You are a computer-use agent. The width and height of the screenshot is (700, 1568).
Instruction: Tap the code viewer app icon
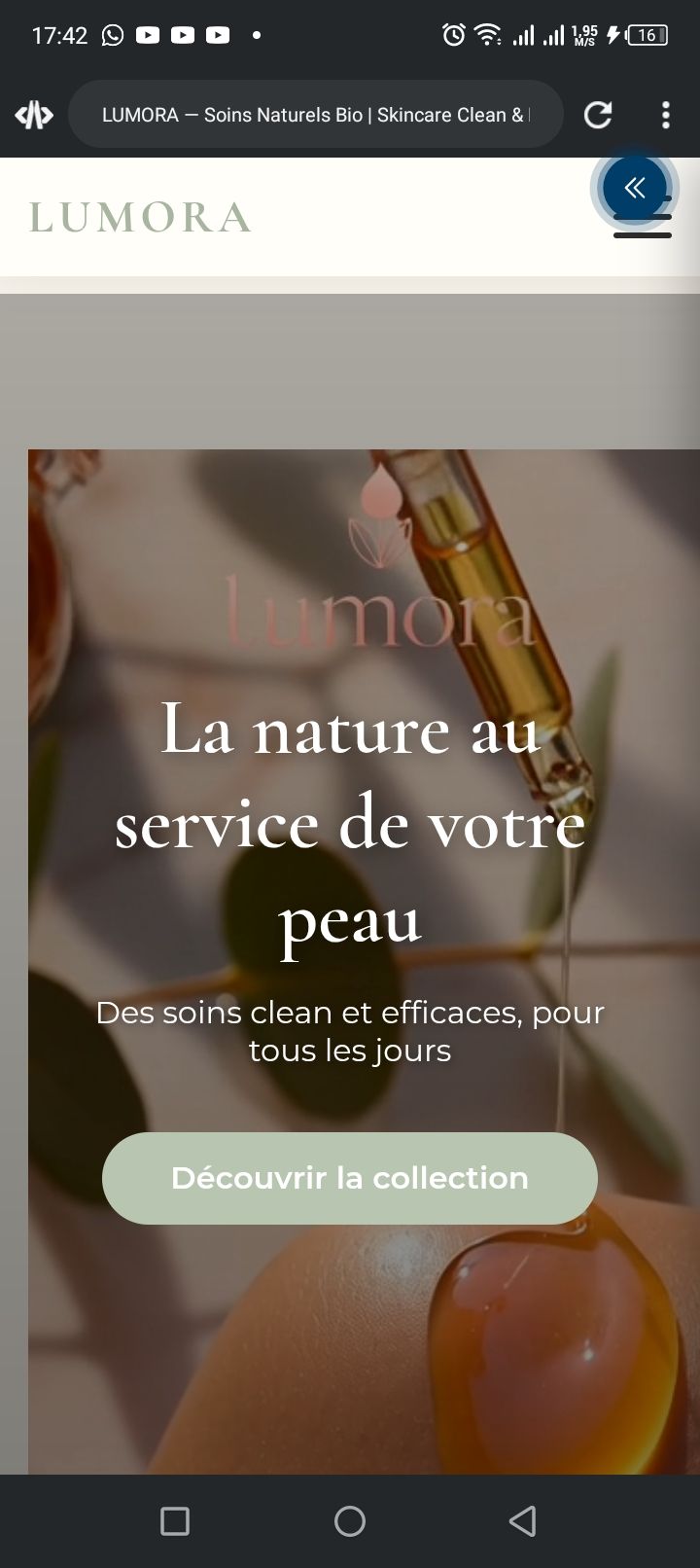34,115
